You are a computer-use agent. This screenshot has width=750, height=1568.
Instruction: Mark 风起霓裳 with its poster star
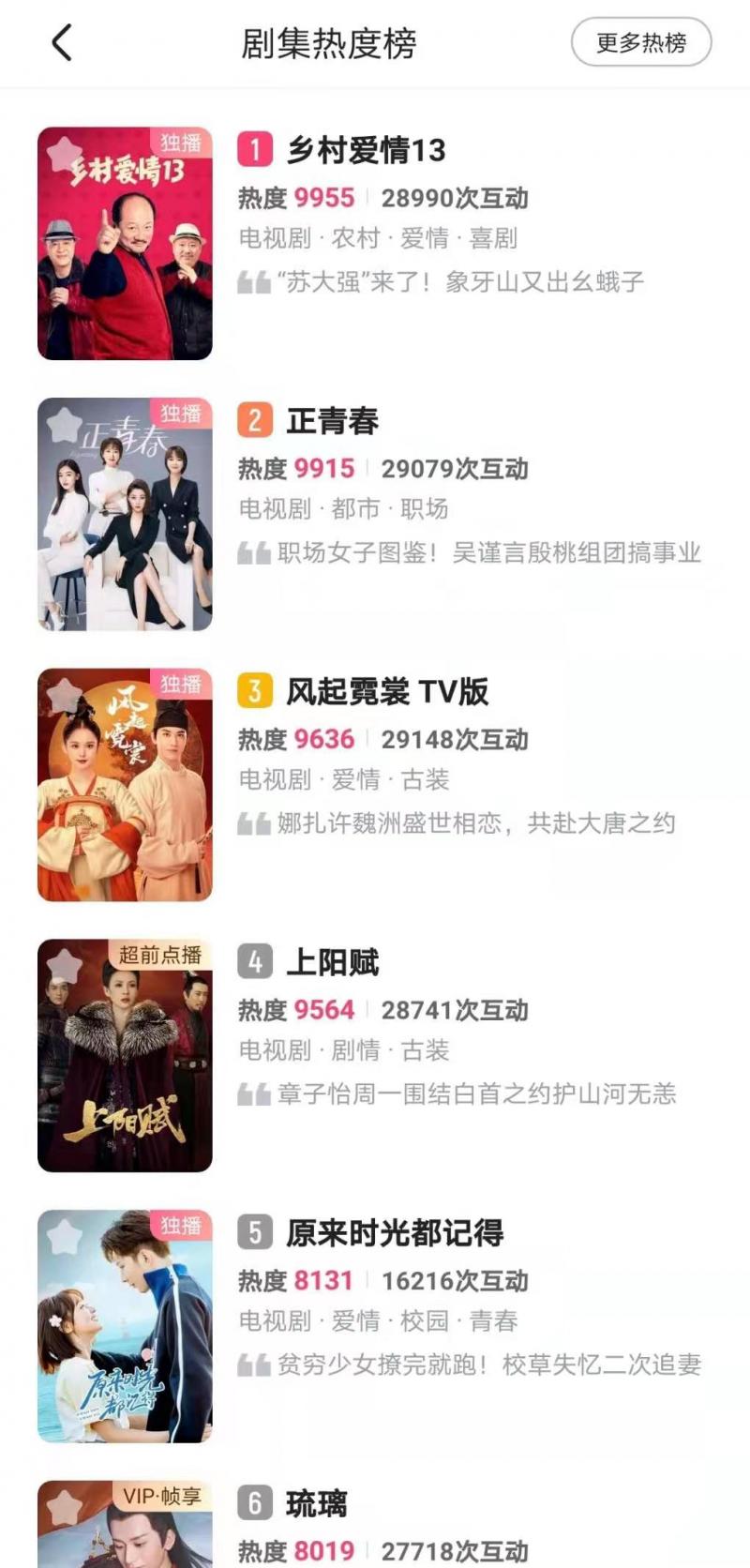tap(65, 695)
